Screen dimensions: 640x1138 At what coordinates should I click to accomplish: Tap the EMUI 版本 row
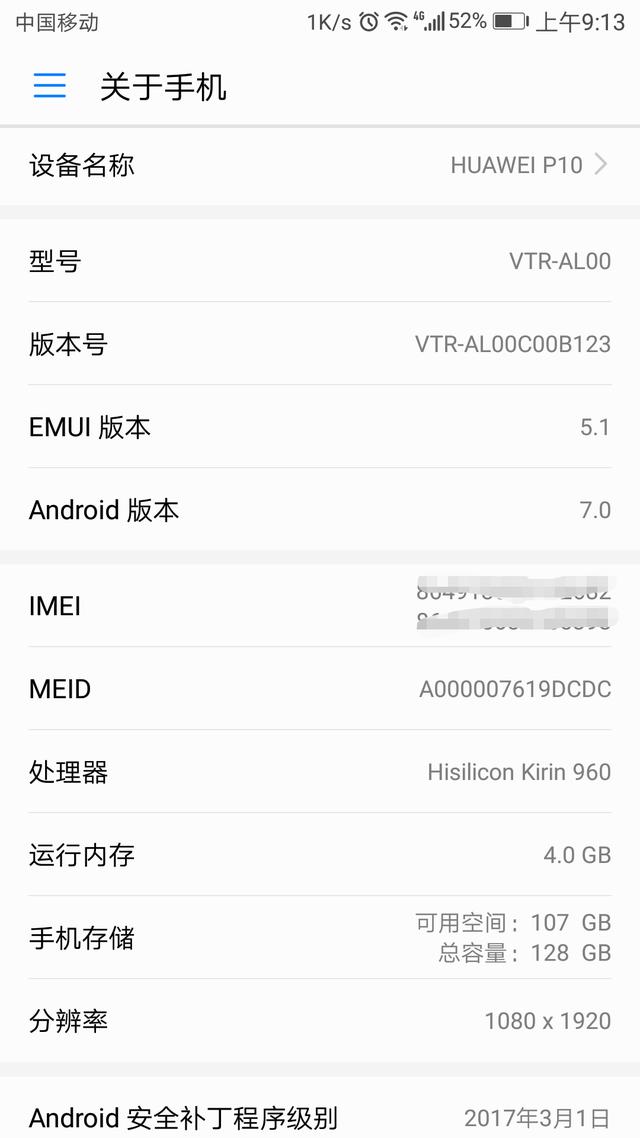tap(320, 427)
